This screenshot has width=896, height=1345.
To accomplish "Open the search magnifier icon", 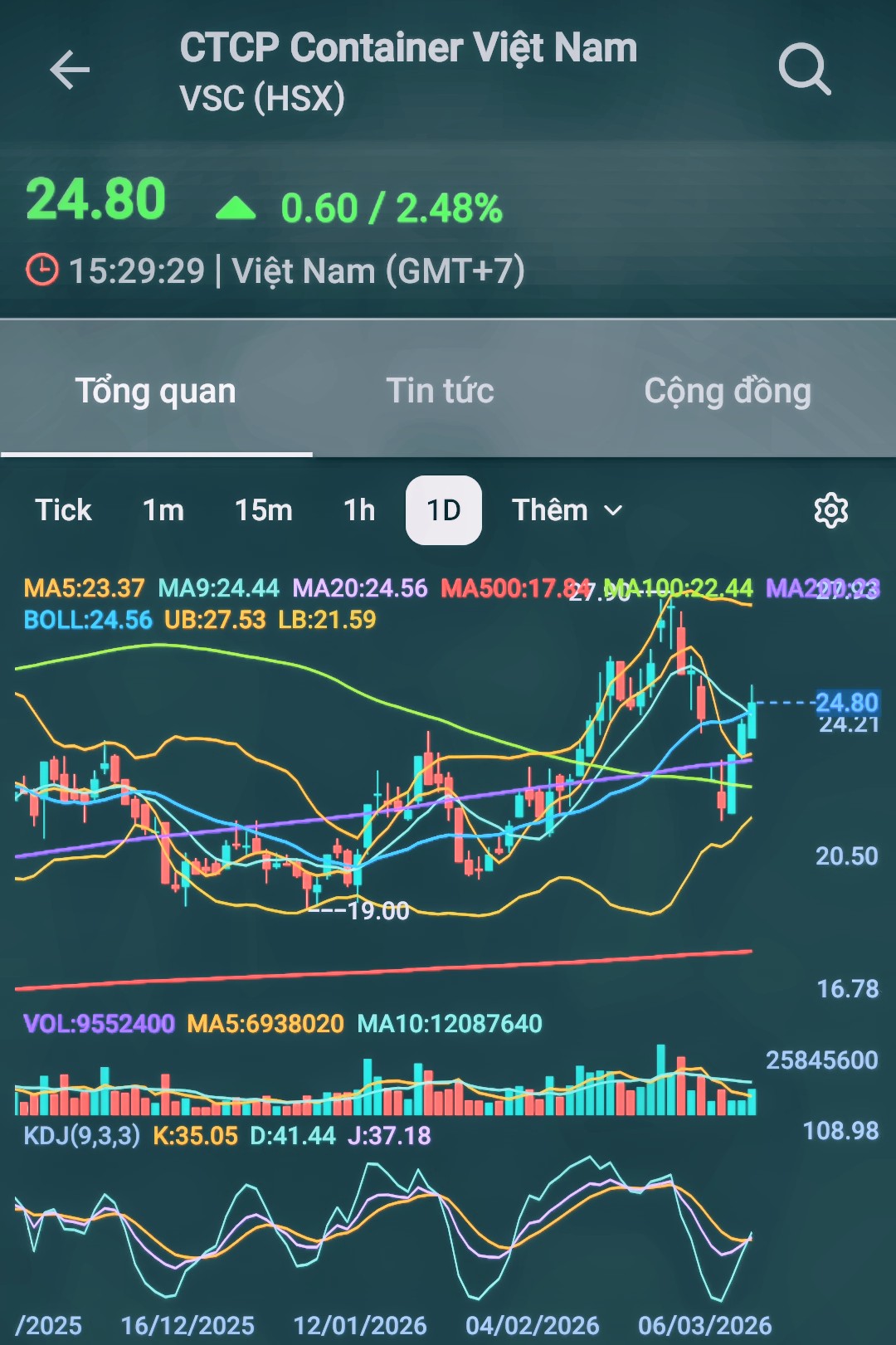I will [804, 70].
